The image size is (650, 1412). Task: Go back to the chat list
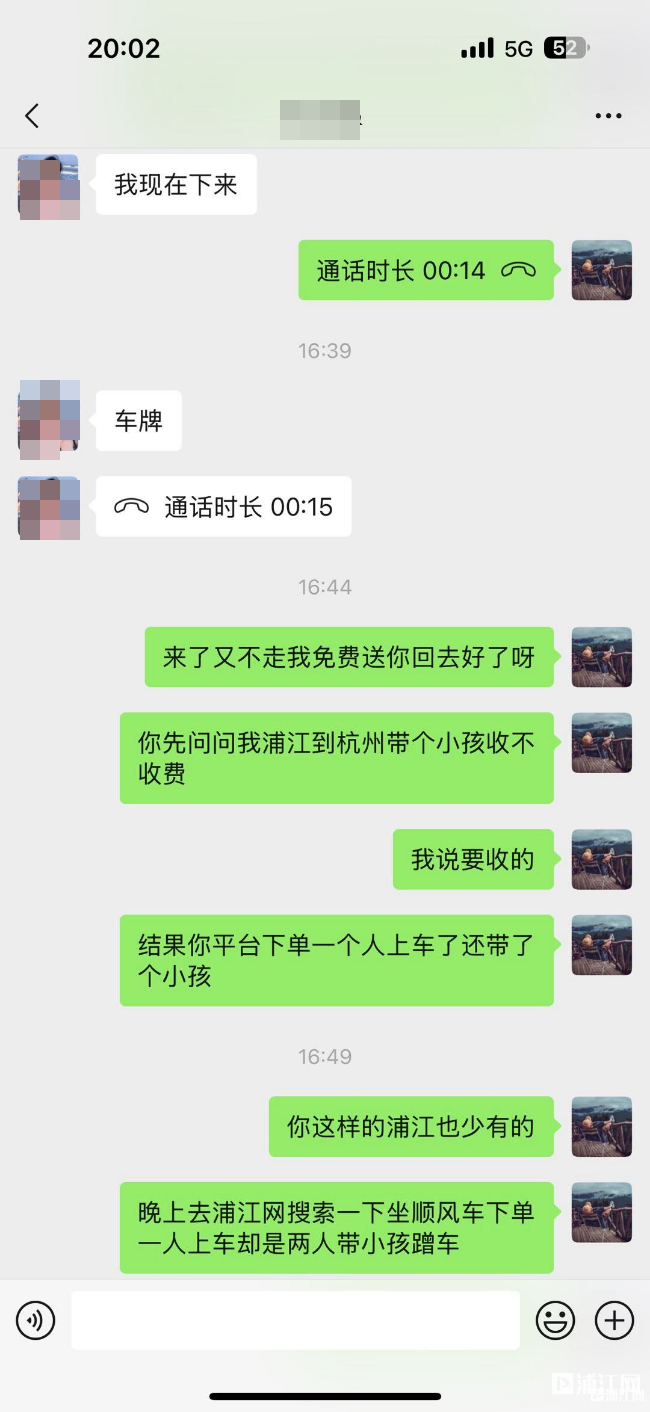[x=32, y=116]
